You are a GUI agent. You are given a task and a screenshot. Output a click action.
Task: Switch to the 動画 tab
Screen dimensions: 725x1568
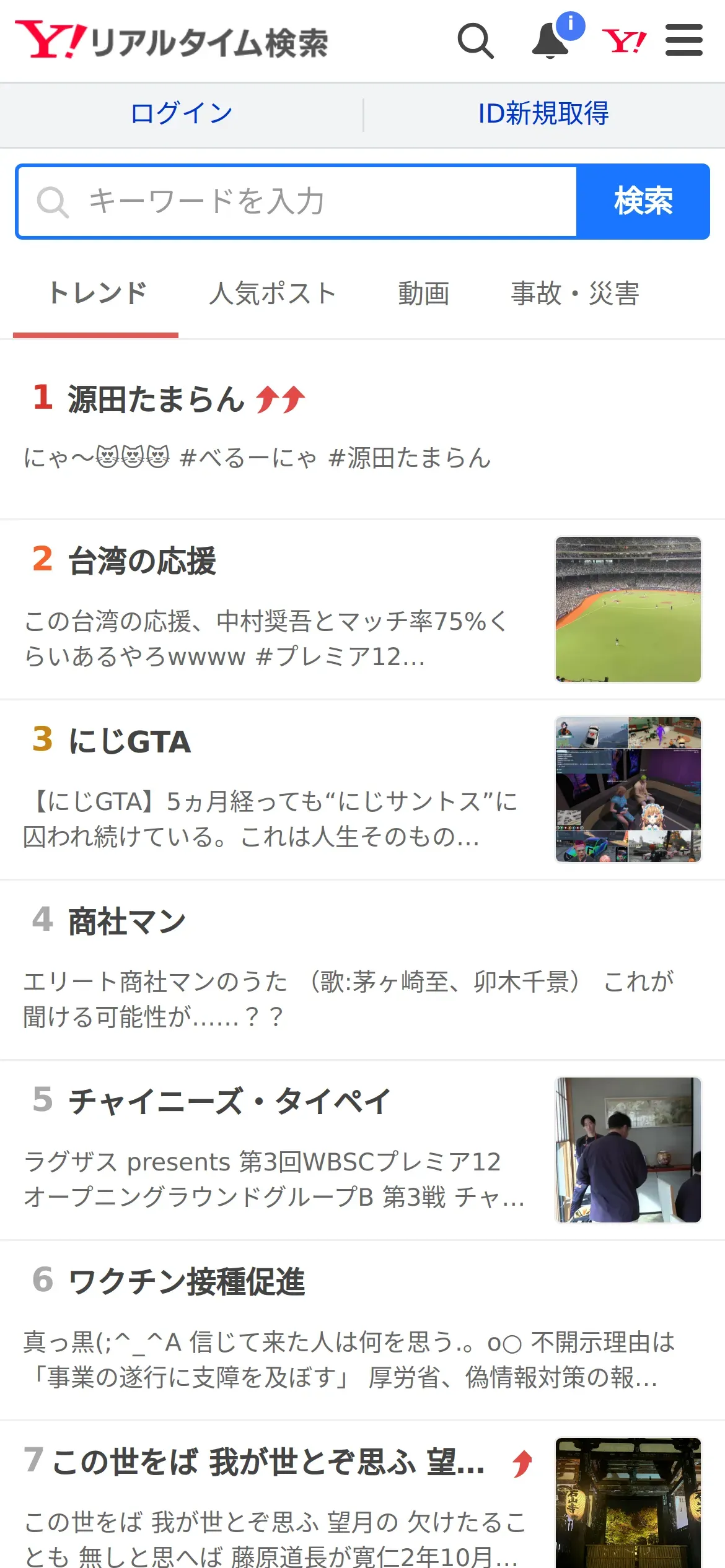(423, 294)
